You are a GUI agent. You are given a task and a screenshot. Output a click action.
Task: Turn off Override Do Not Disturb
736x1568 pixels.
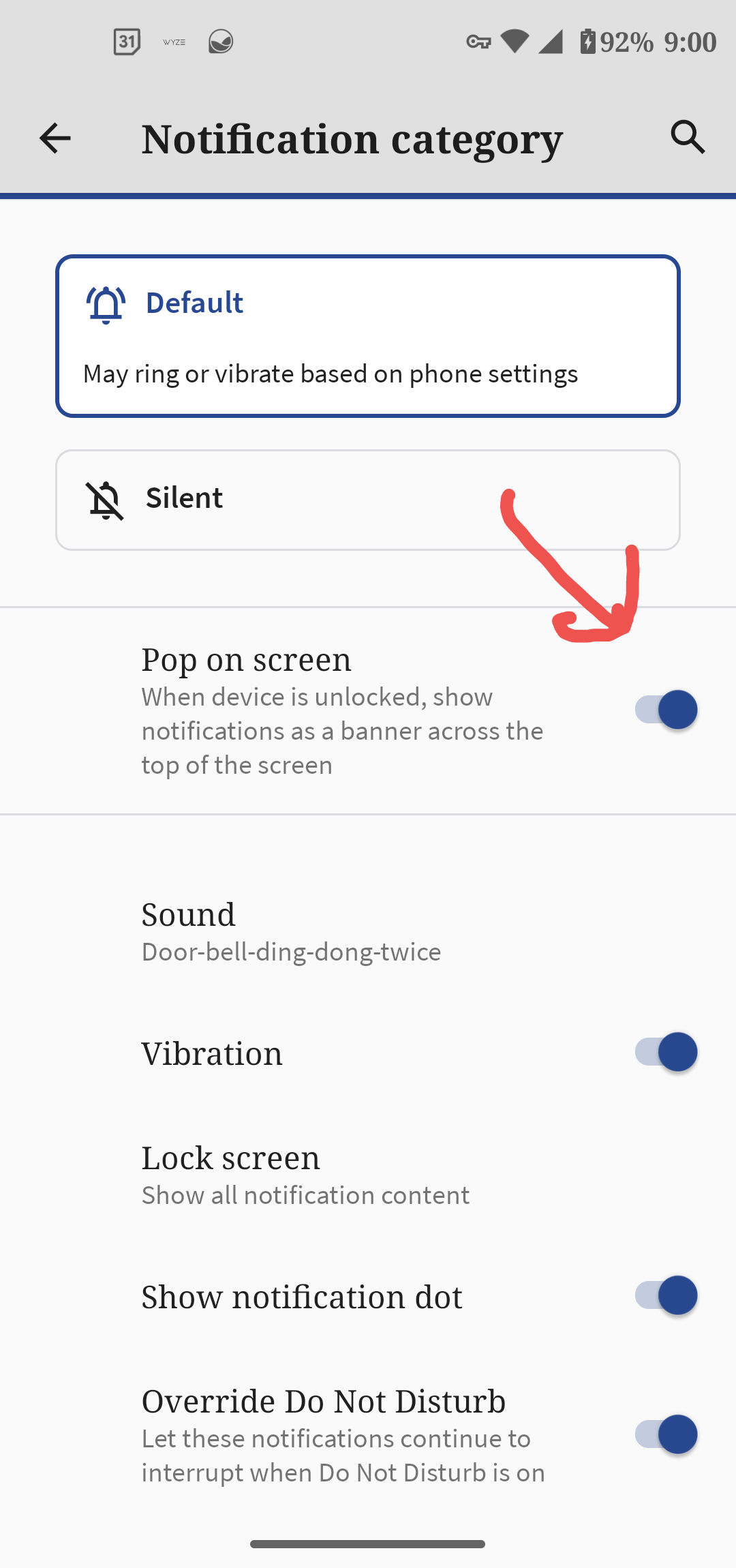click(x=666, y=1434)
